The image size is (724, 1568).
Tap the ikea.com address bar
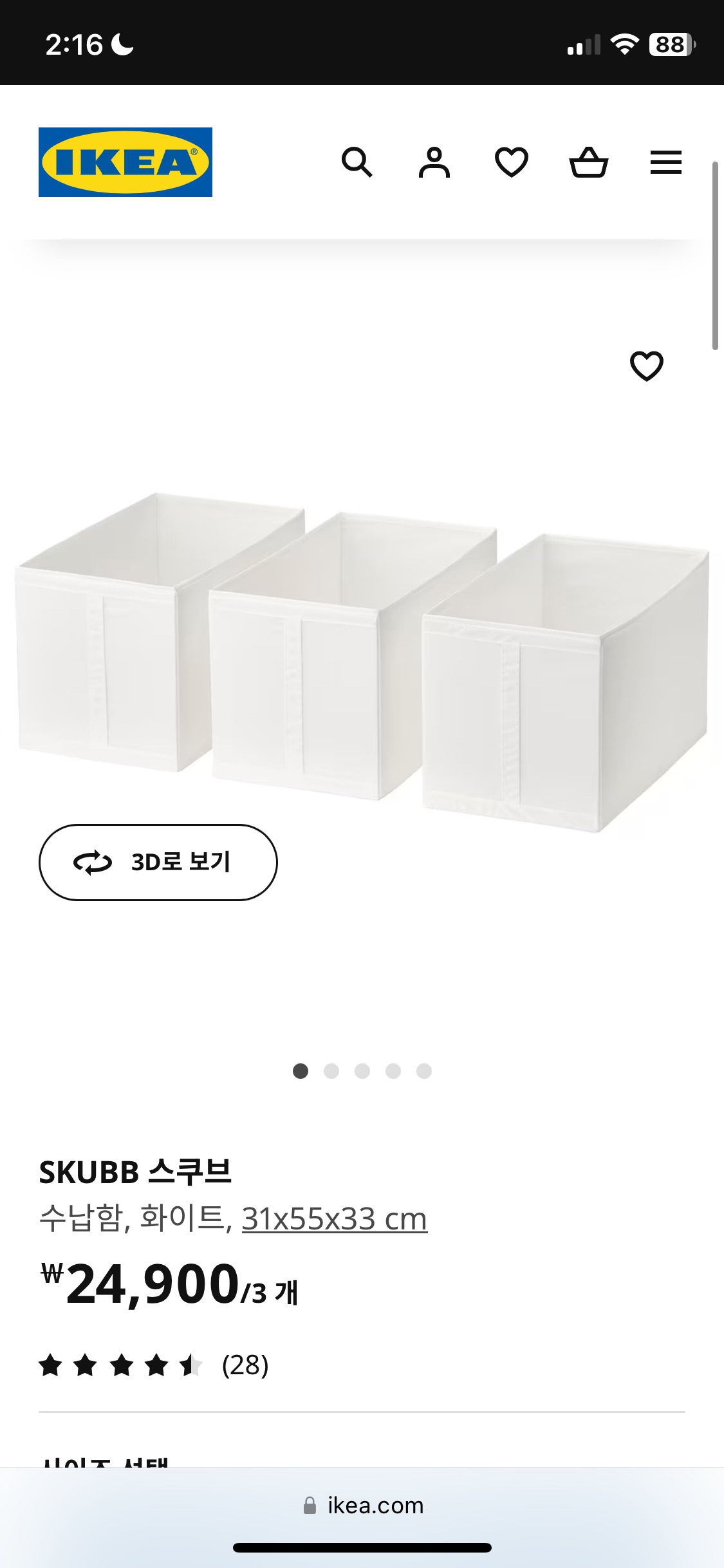point(362,1506)
